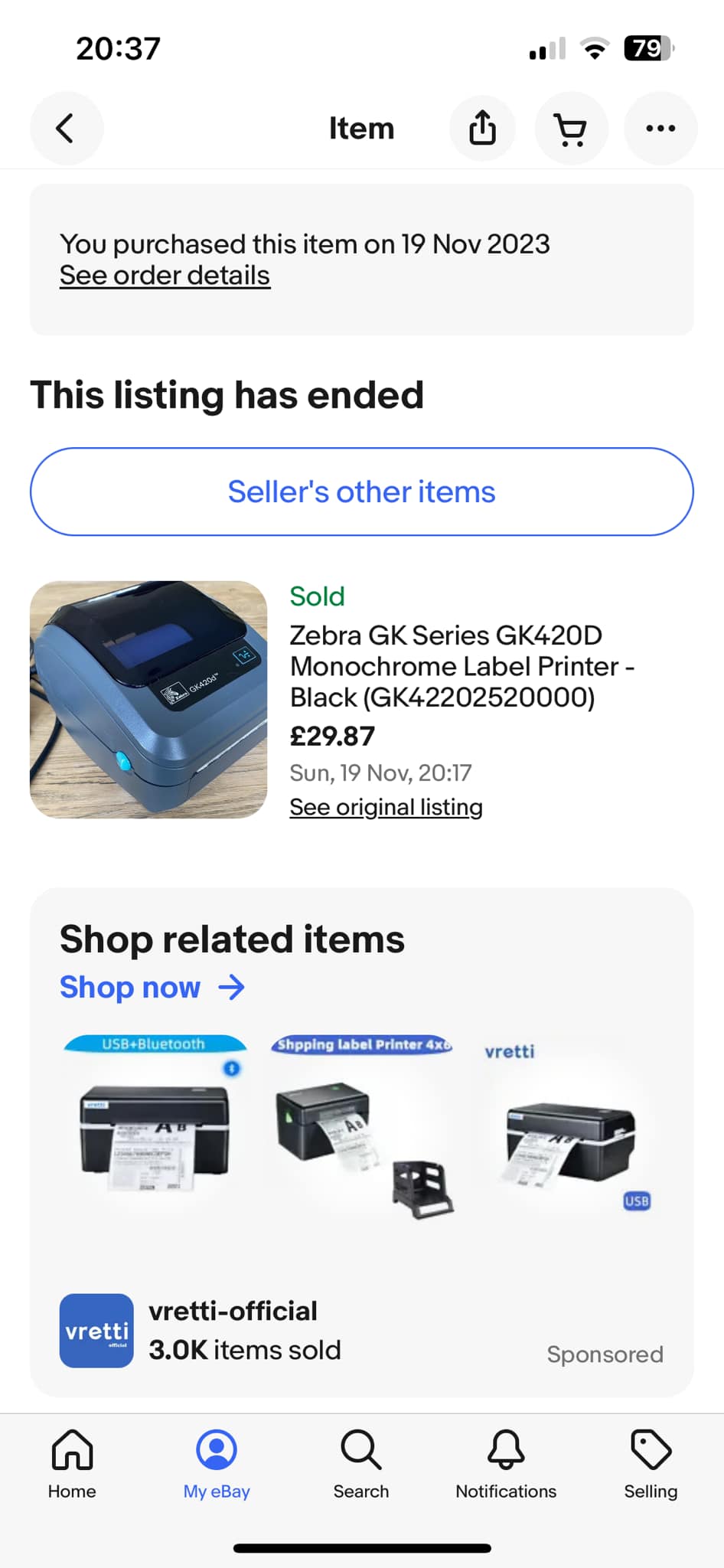
Task: Open the Zebra GK420D printer photo
Action: 148,699
